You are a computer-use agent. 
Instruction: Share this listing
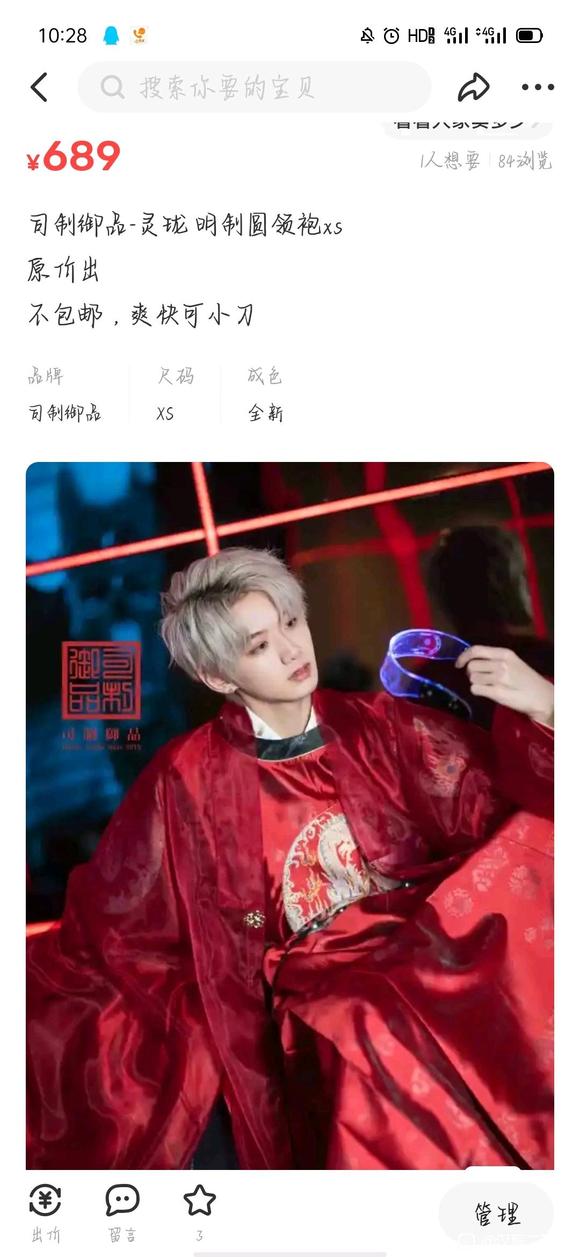coord(473,88)
